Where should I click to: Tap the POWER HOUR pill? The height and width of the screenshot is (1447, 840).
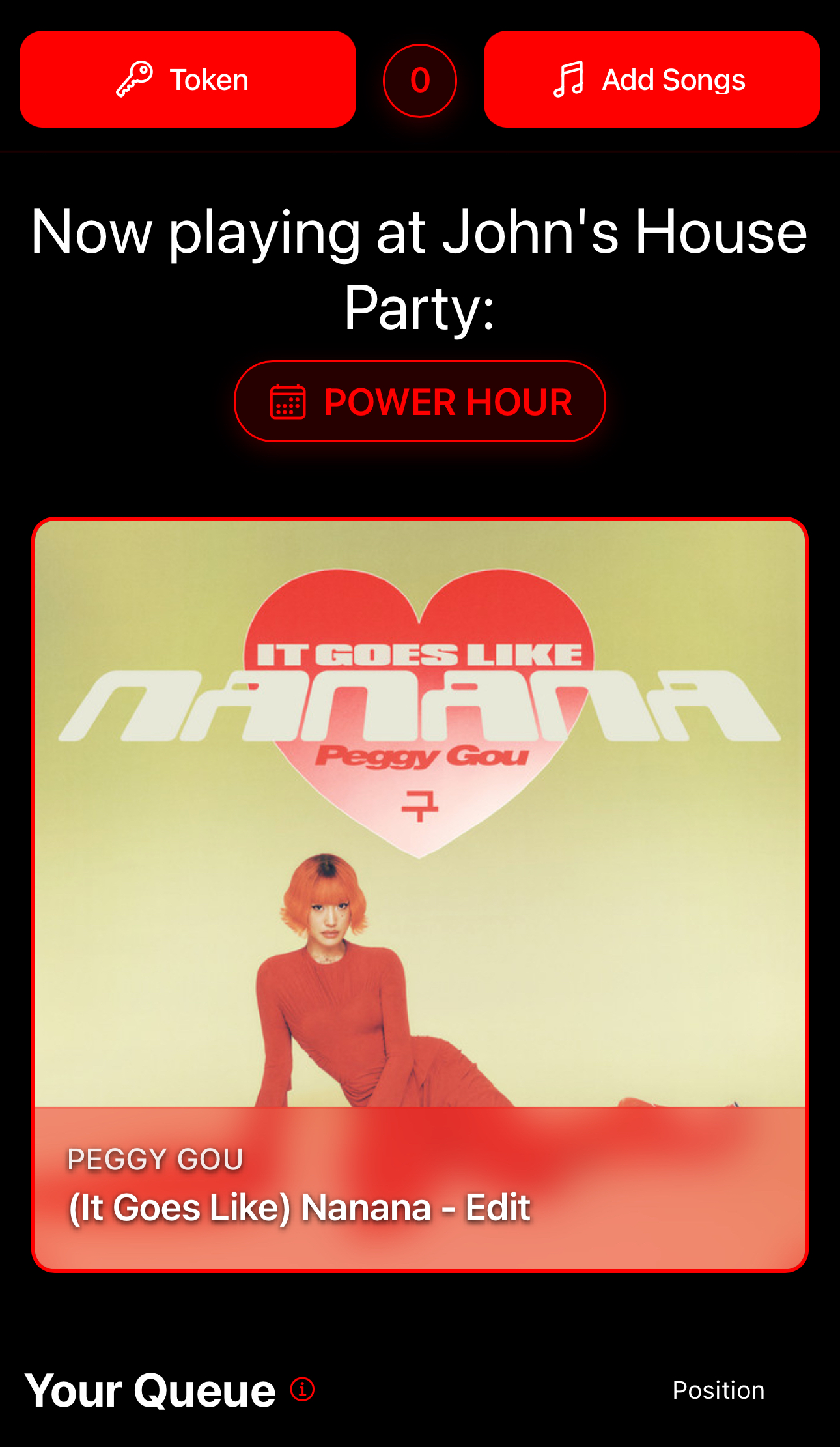pos(420,401)
